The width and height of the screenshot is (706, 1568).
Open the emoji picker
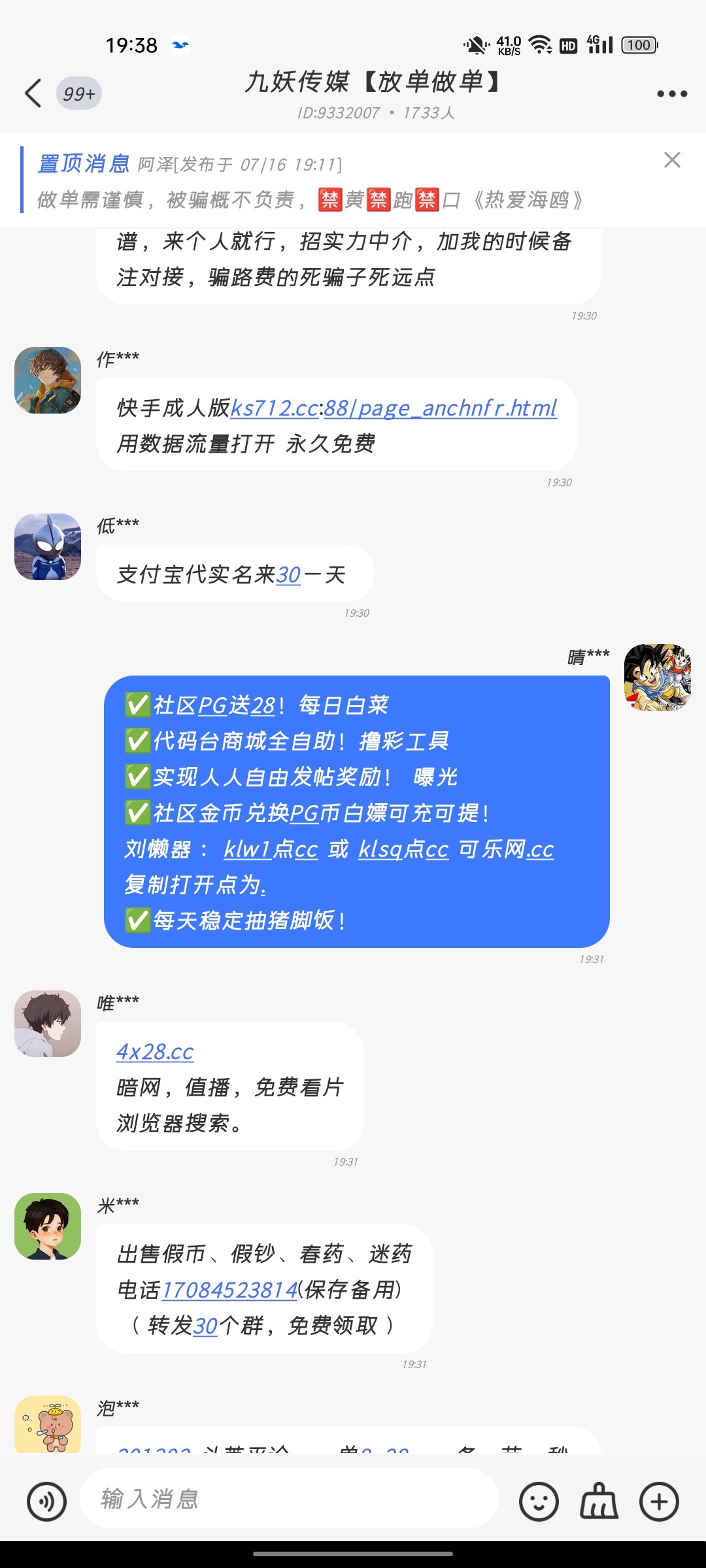pyautogui.click(x=539, y=1501)
